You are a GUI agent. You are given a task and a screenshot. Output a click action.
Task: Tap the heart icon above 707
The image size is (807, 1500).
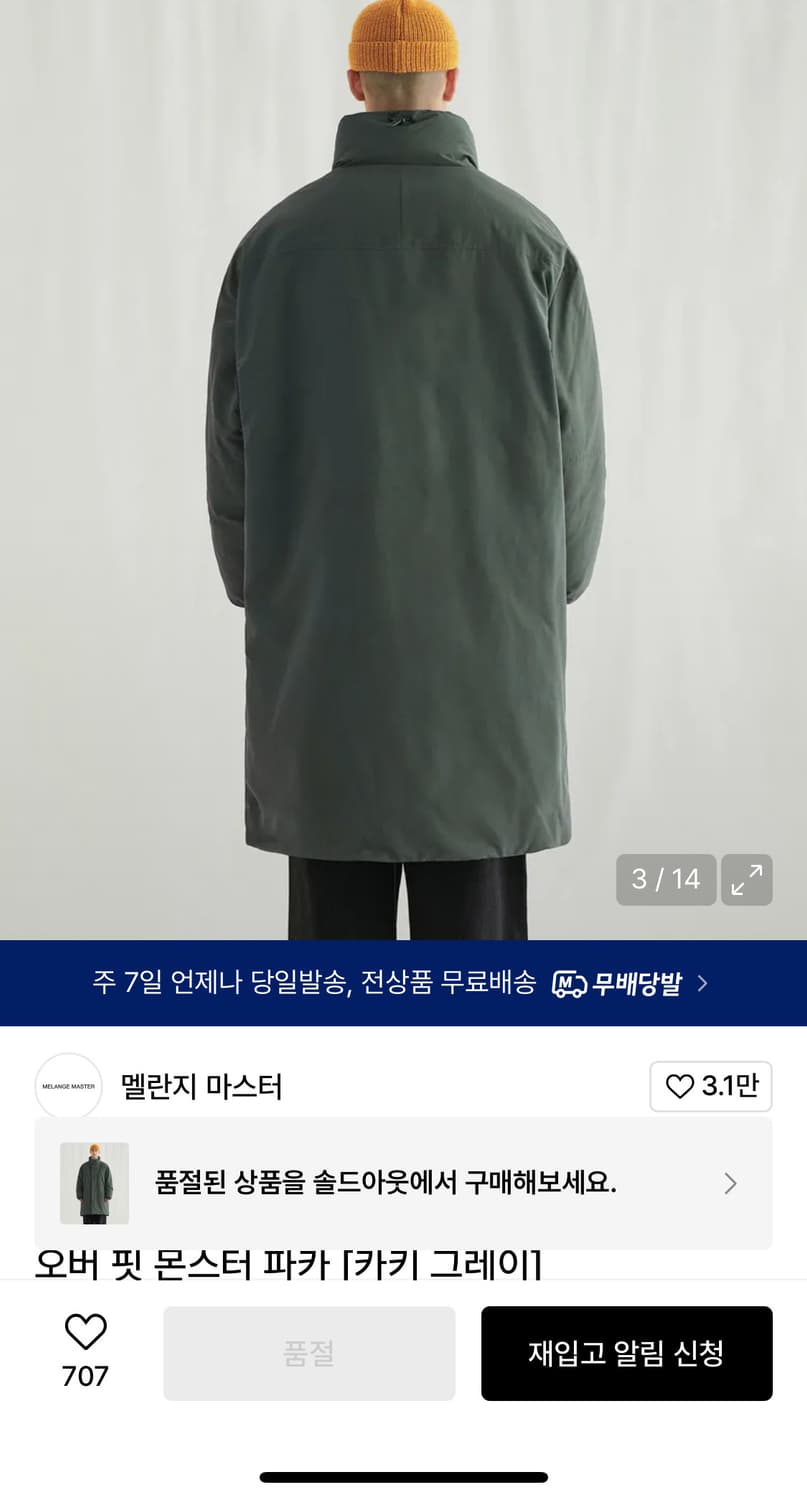(86, 1331)
